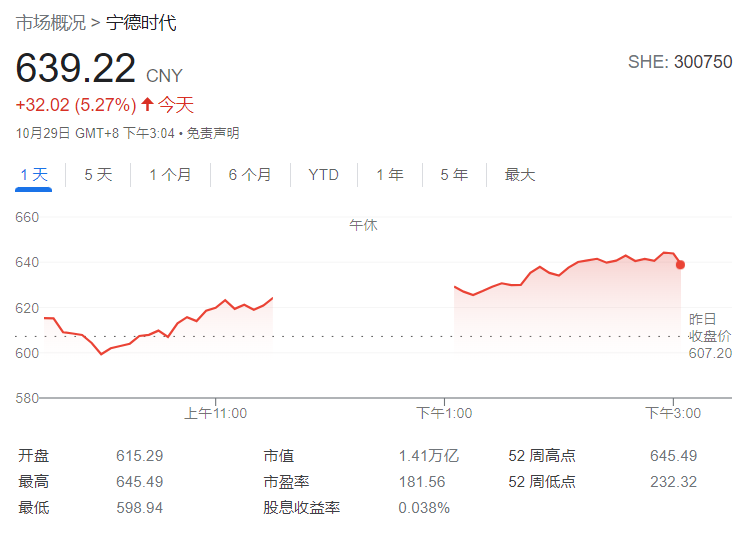The height and width of the screenshot is (539, 754).
Task: Switch to the 5 天 range tab
Action: coord(98,175)
